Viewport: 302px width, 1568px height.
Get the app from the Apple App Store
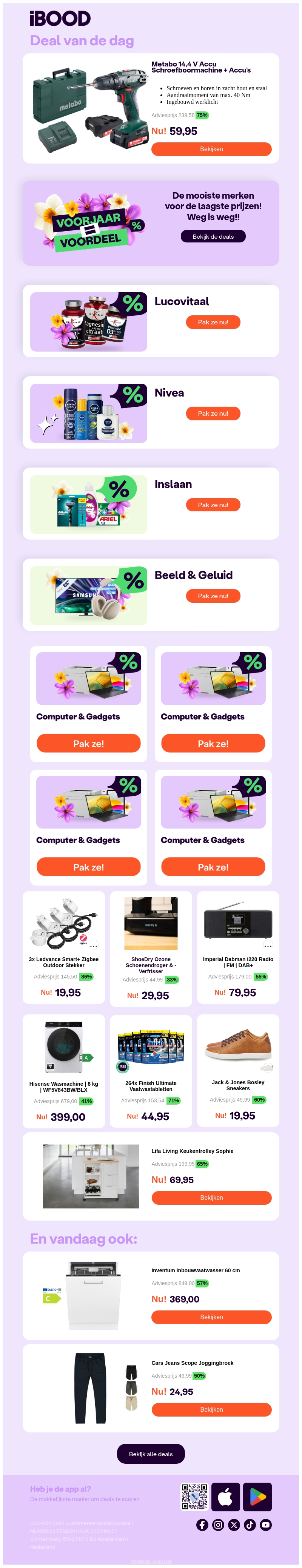[x=225, y=1497]
